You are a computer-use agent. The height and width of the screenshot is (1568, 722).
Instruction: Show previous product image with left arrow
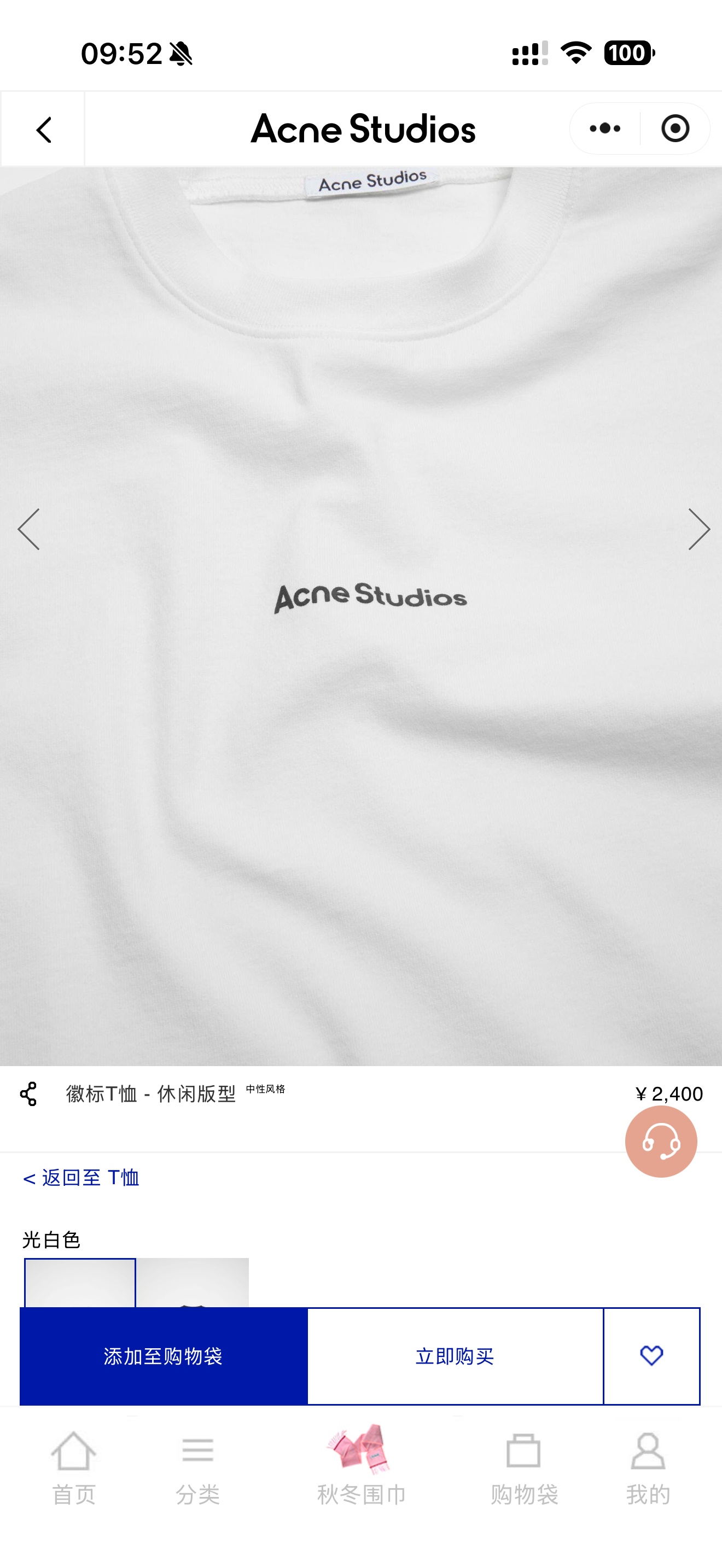(28, 529)
